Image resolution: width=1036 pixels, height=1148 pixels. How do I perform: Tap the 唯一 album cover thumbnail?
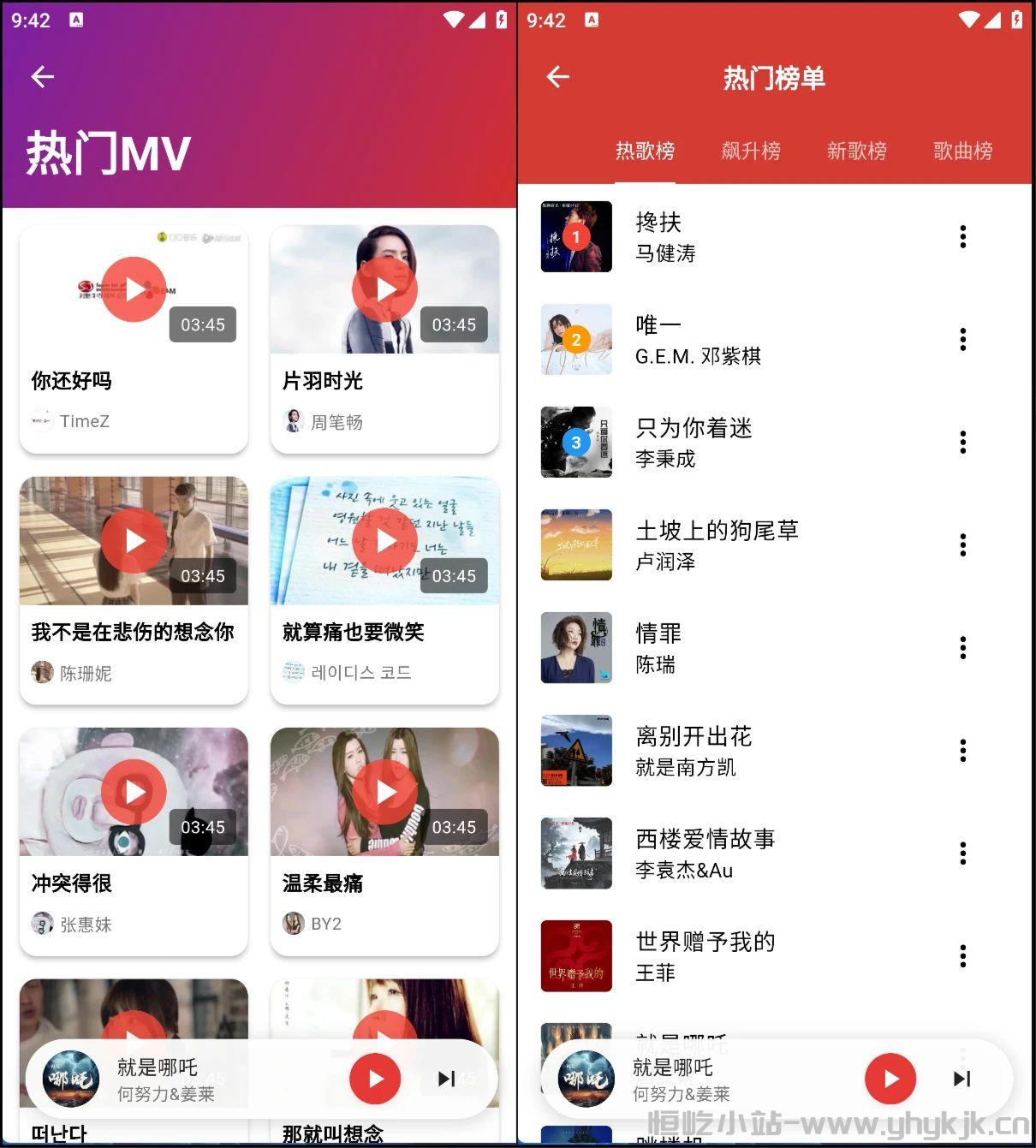point(576,340)
